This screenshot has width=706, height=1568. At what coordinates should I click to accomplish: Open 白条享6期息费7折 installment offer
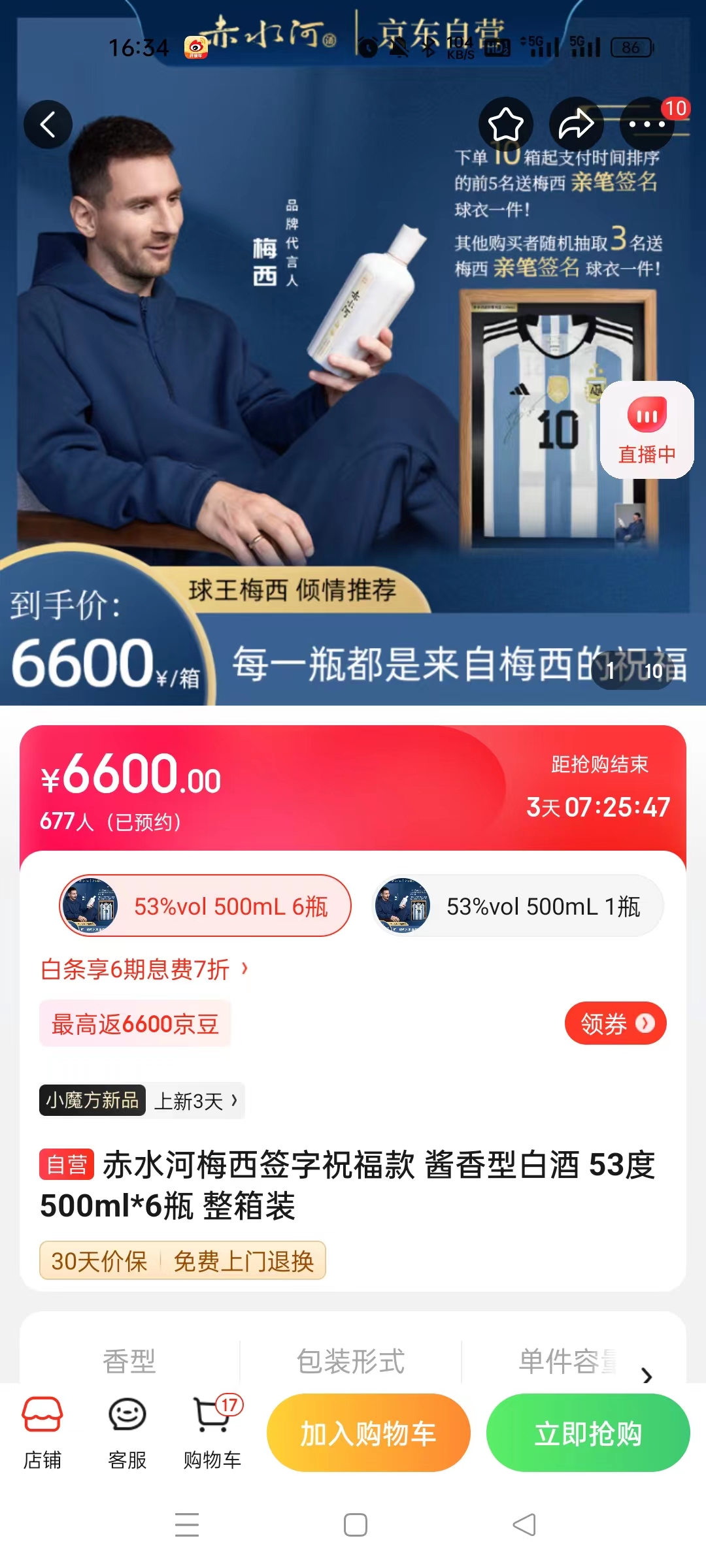click(144, 969)
